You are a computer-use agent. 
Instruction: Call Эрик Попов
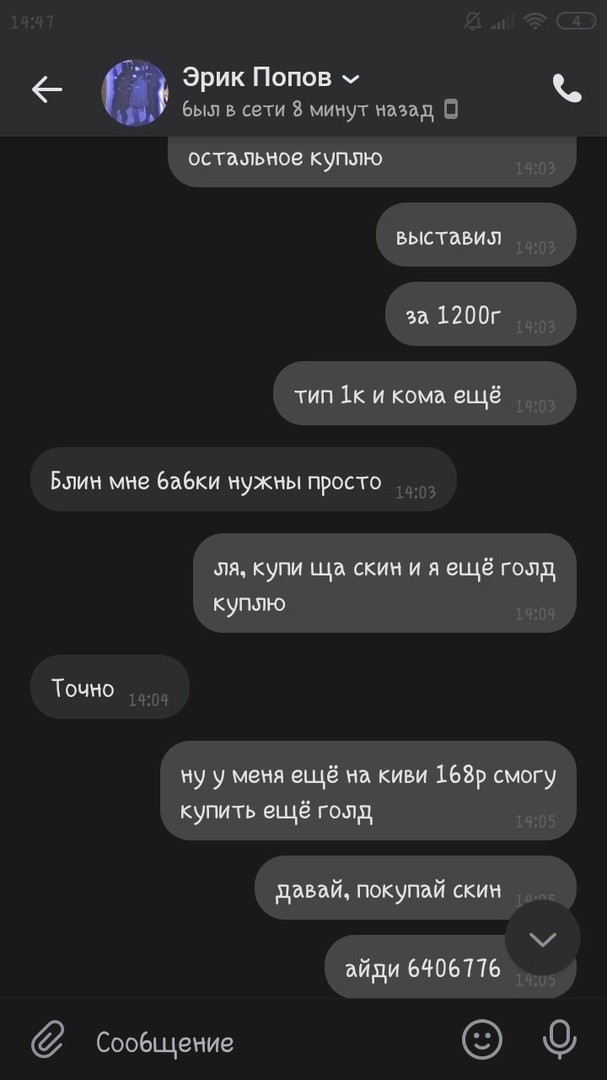click(567, 90)
